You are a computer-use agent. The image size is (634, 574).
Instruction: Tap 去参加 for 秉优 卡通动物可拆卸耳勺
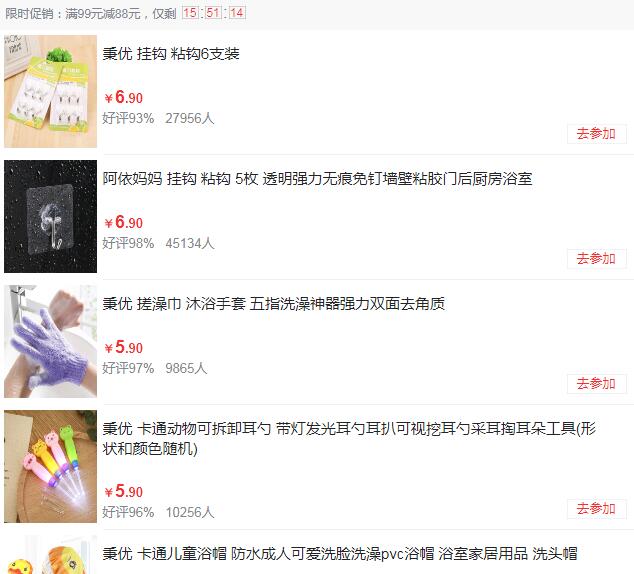click(x=596, y=509)
